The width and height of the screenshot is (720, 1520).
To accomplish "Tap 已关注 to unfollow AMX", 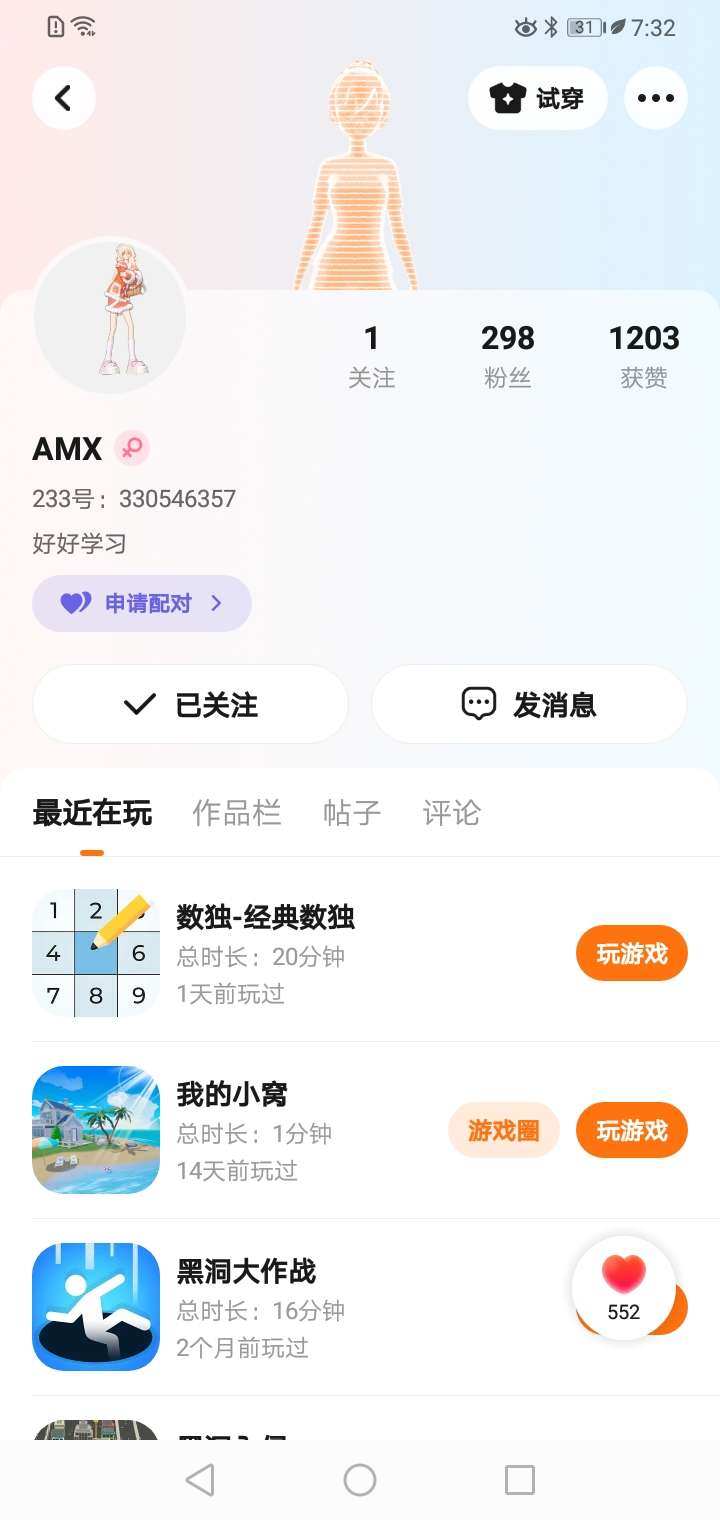I will click(x=190, y=705).
